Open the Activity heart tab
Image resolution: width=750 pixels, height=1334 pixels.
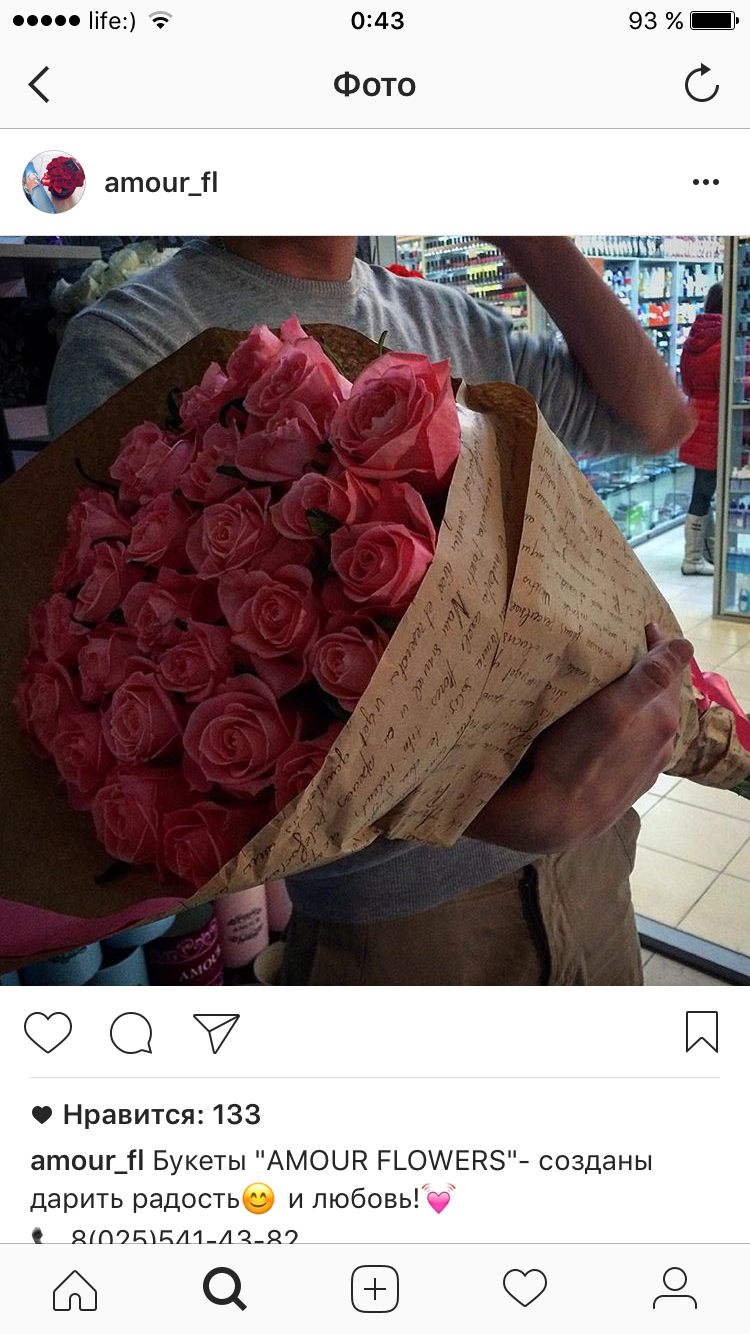coord(525,1289)
